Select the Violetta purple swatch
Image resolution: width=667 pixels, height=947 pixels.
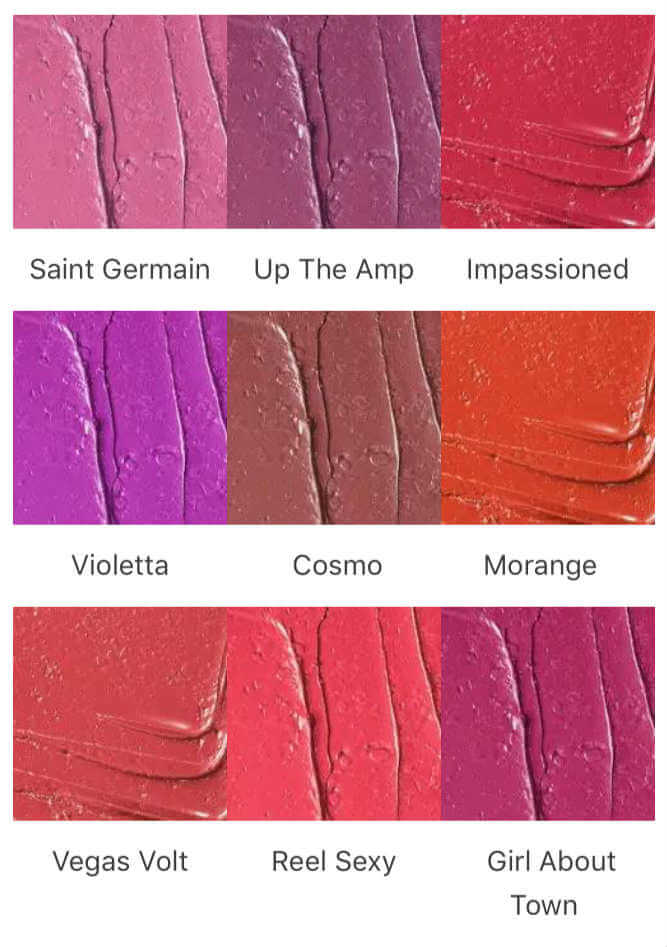[120, 417]
